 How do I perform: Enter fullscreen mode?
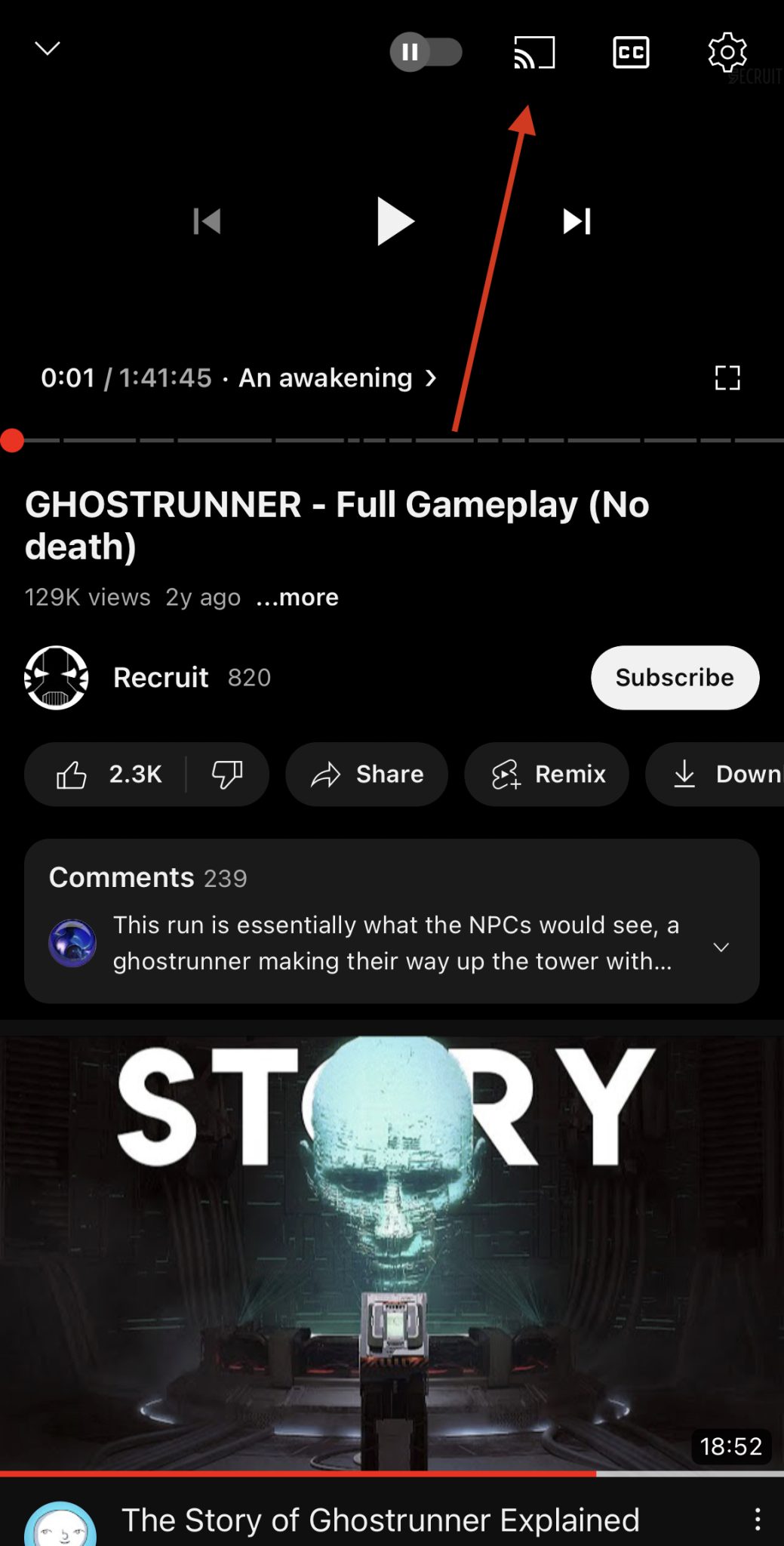coord(727,377)
